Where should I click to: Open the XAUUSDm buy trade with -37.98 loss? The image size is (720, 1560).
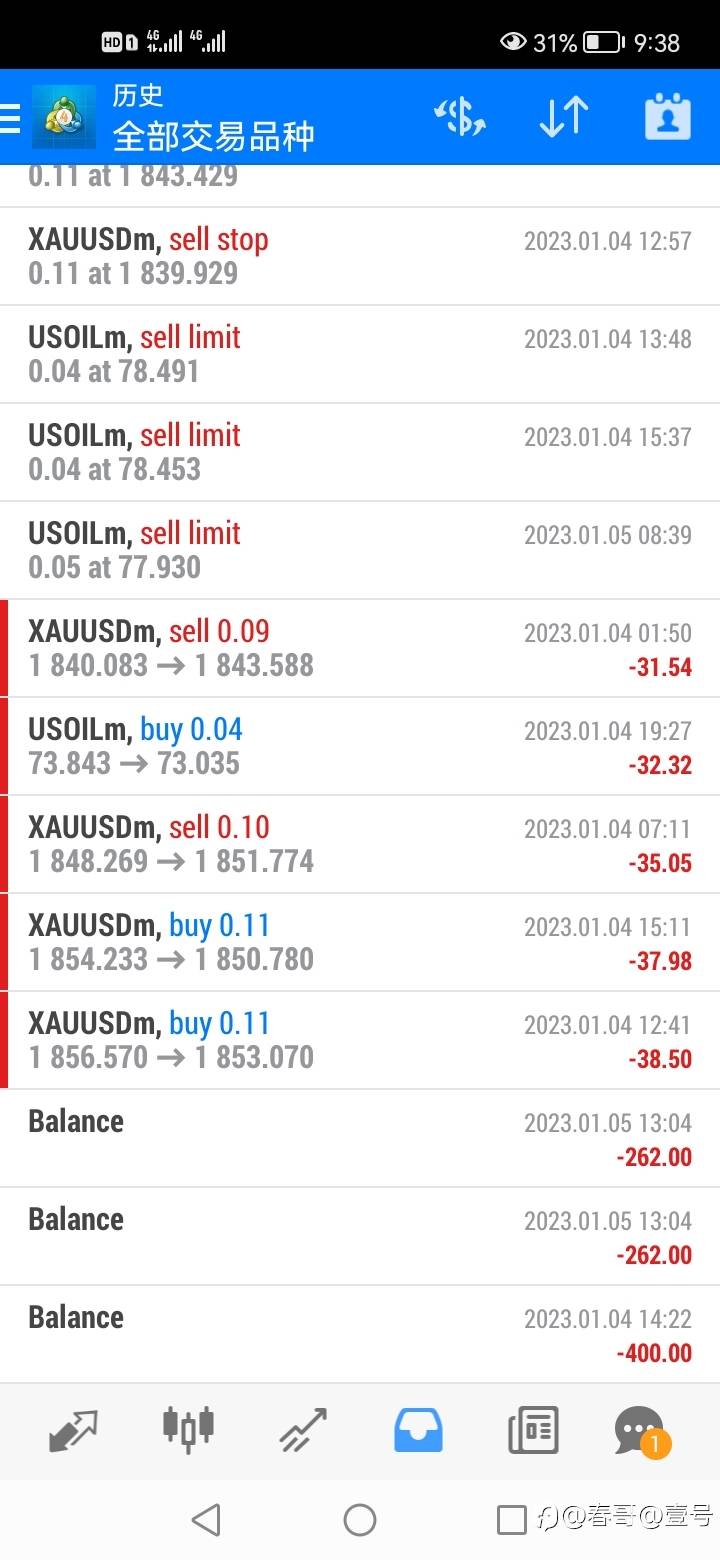(x=360, y=942)
